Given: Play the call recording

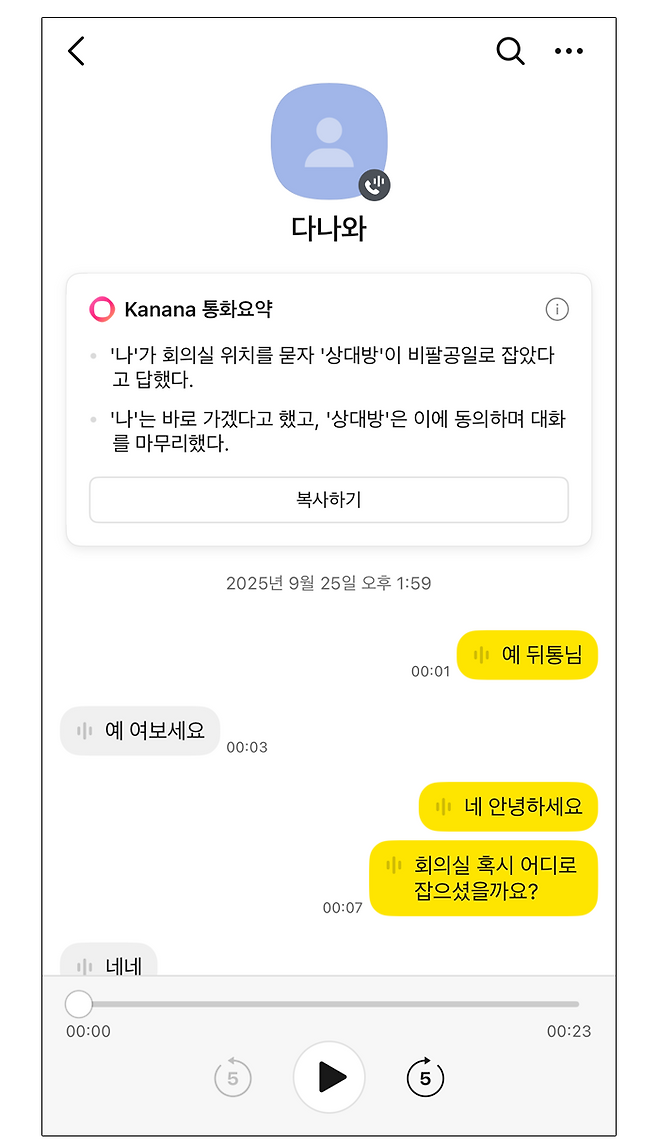Looking at the screenshot, I should click(329, 1077).
